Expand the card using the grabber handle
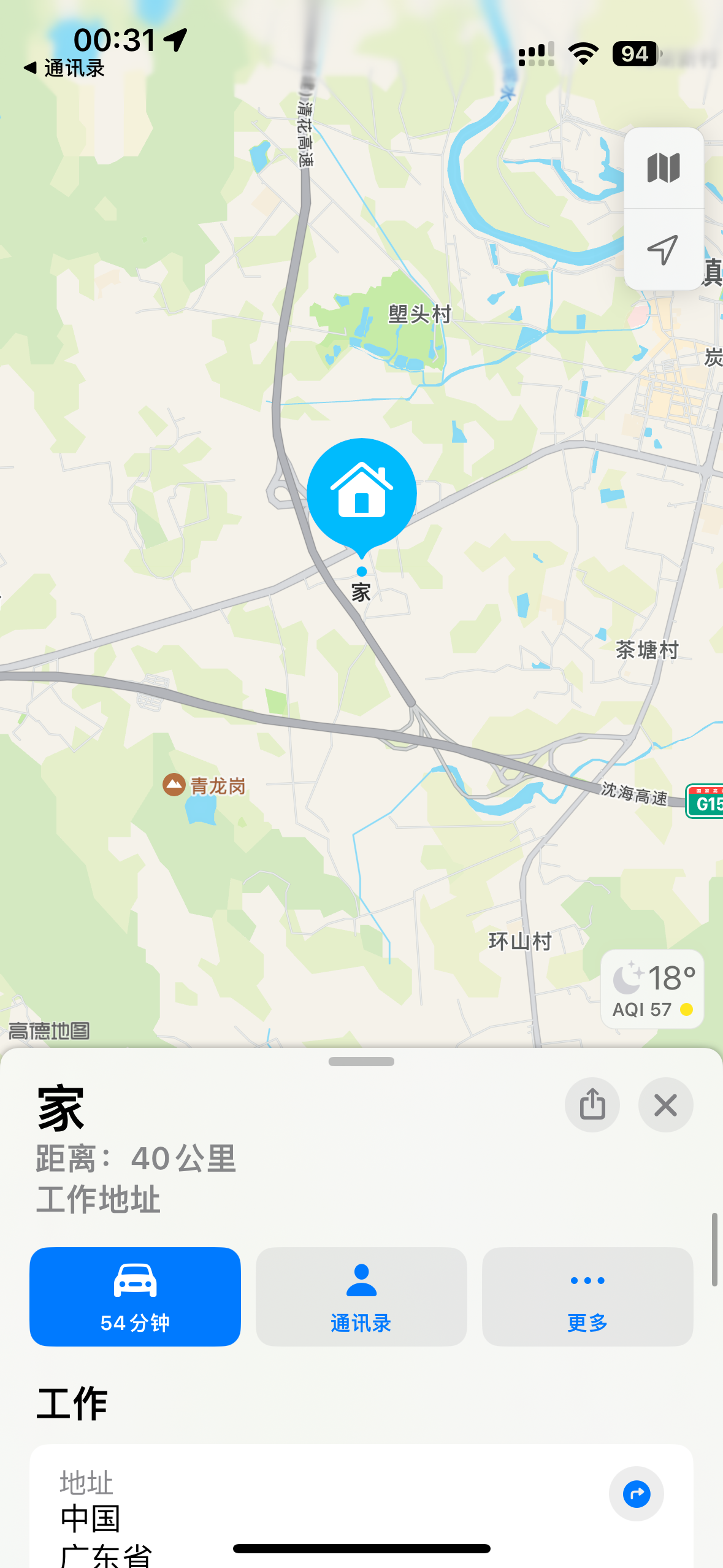Image resolution: width=723 pixels, height=1568 pixels. click(x=361, y=1062)
